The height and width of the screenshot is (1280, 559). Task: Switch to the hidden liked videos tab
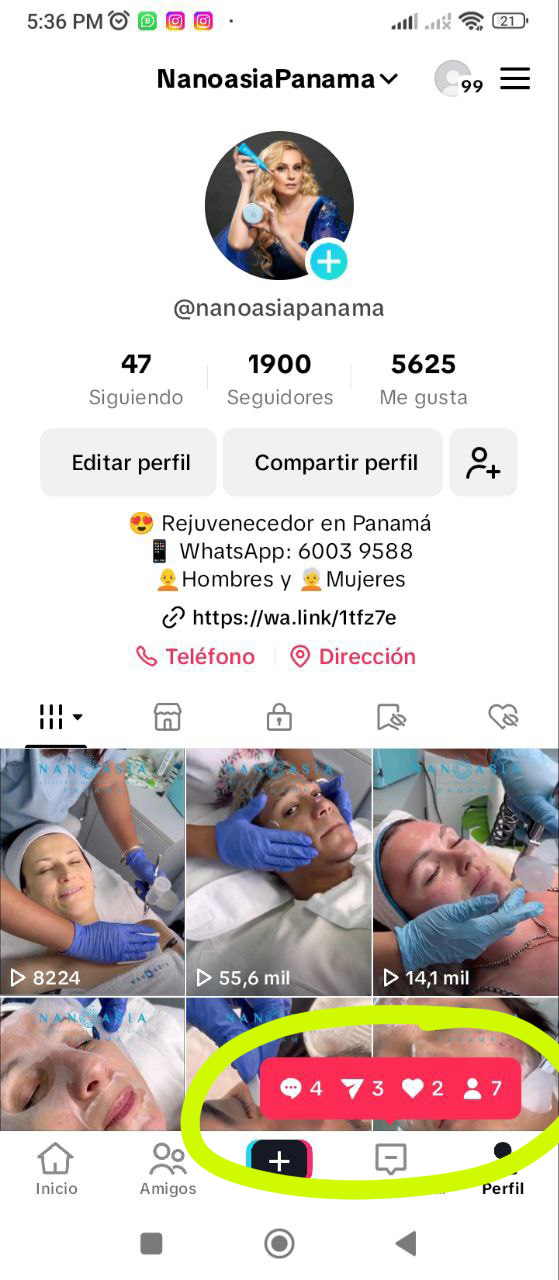point(503,716)
